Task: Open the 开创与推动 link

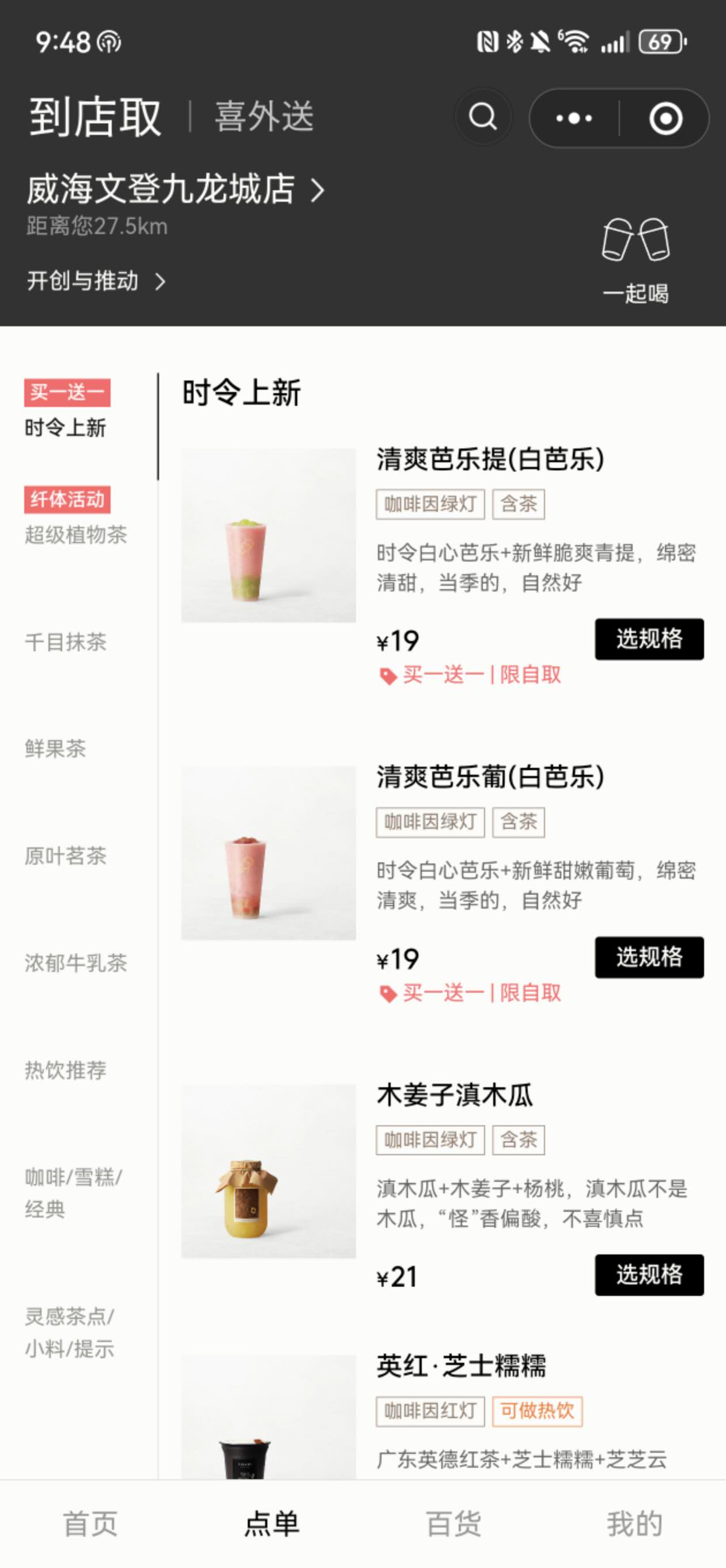Action: [x=96, y=281]
